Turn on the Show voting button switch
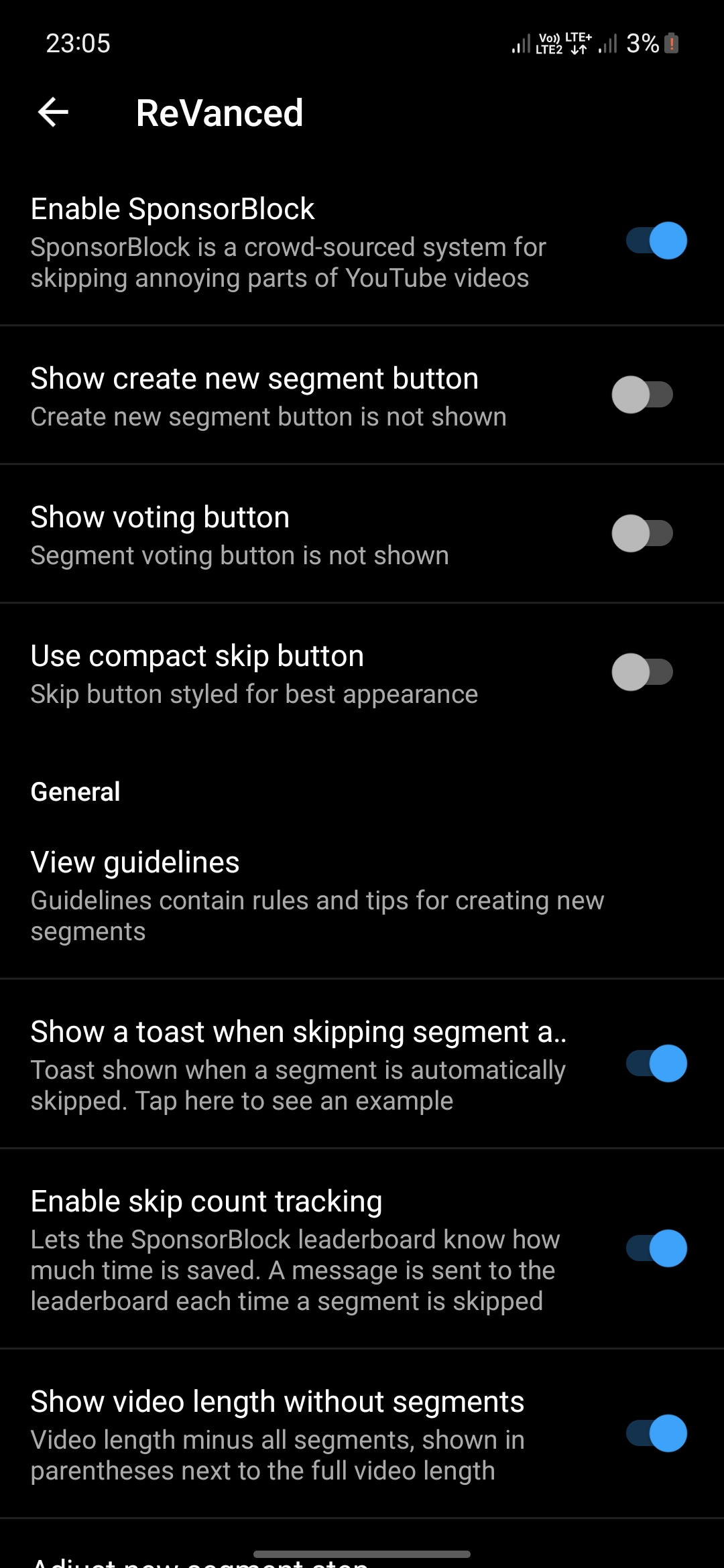The width and height of the screenshot is (724, 1568). pyautogui.click(x=642, y=533)
